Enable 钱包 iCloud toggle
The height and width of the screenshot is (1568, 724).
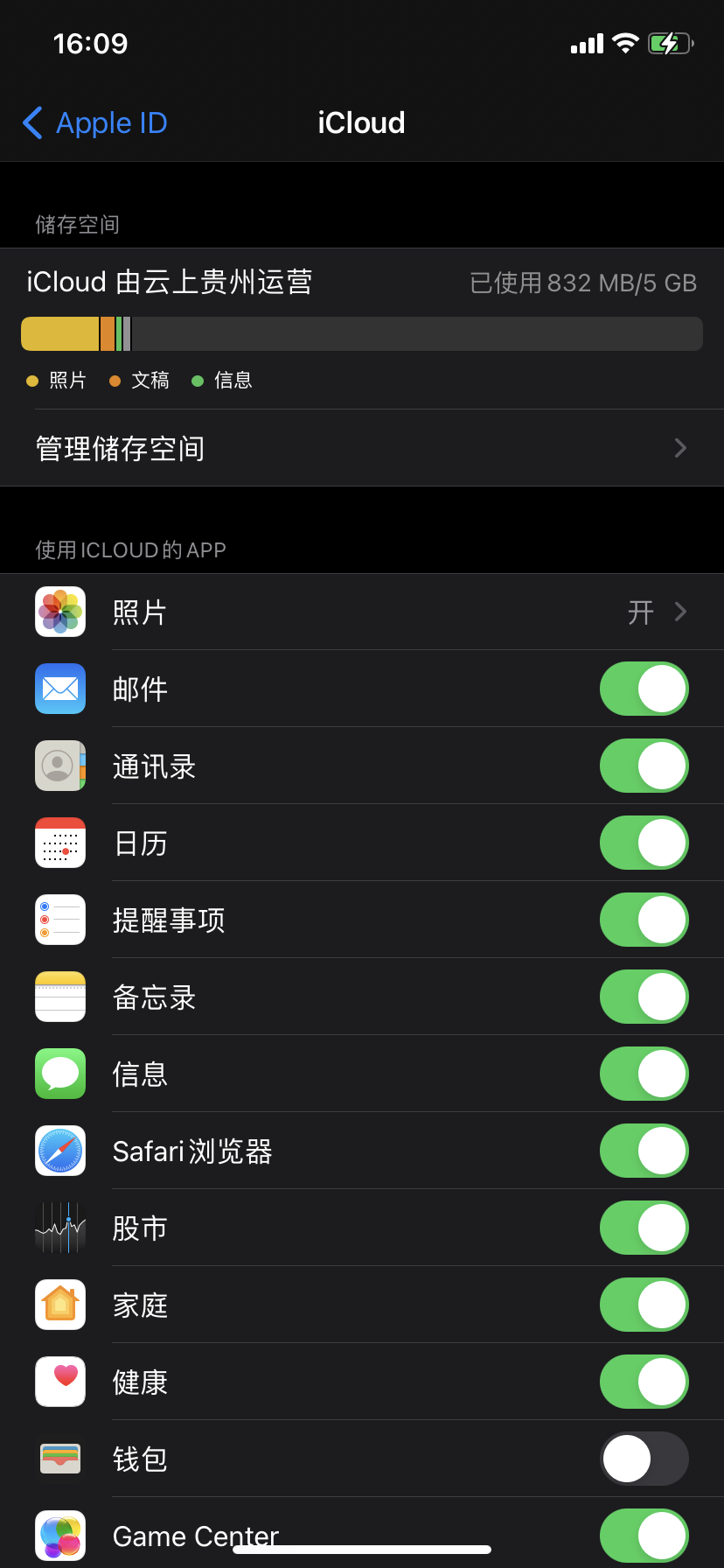pos(644,1459)
